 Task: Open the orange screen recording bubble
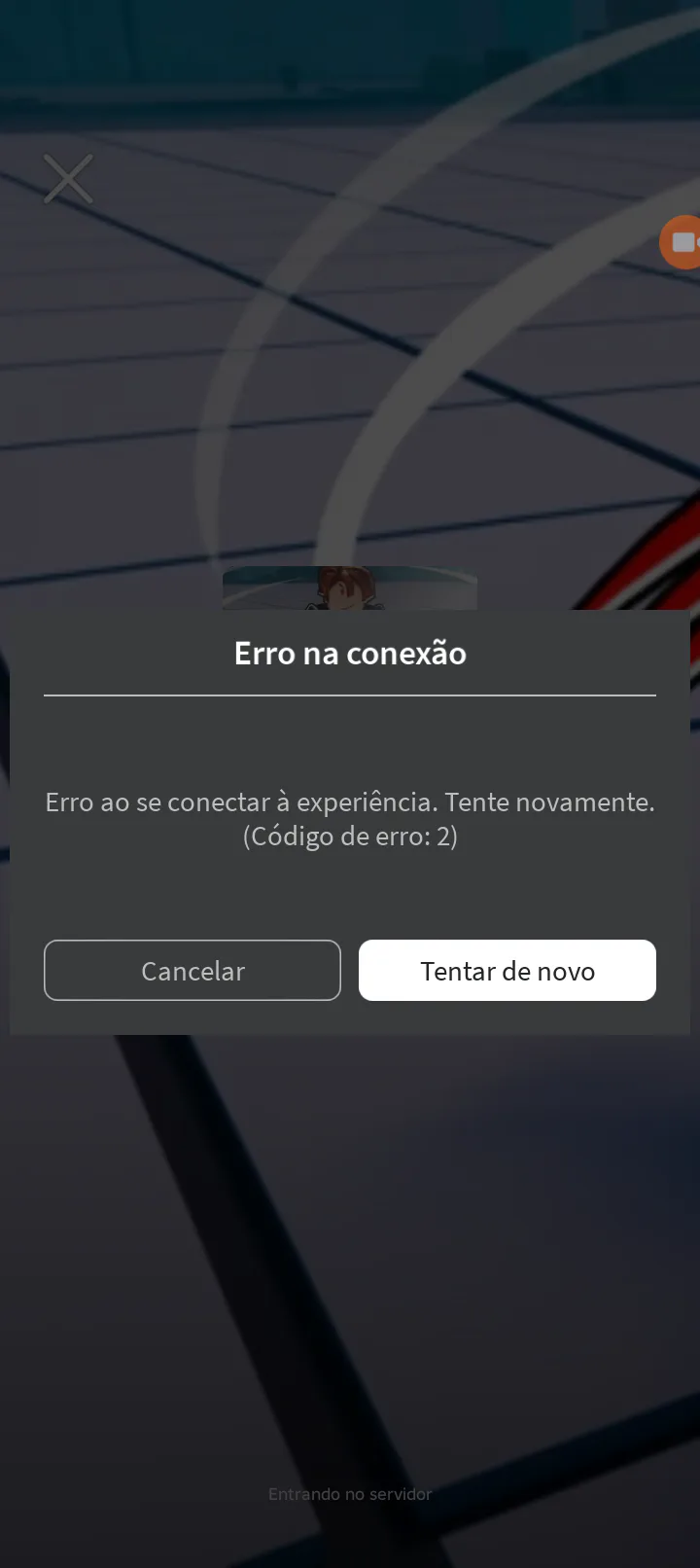[x=682, y=242]
